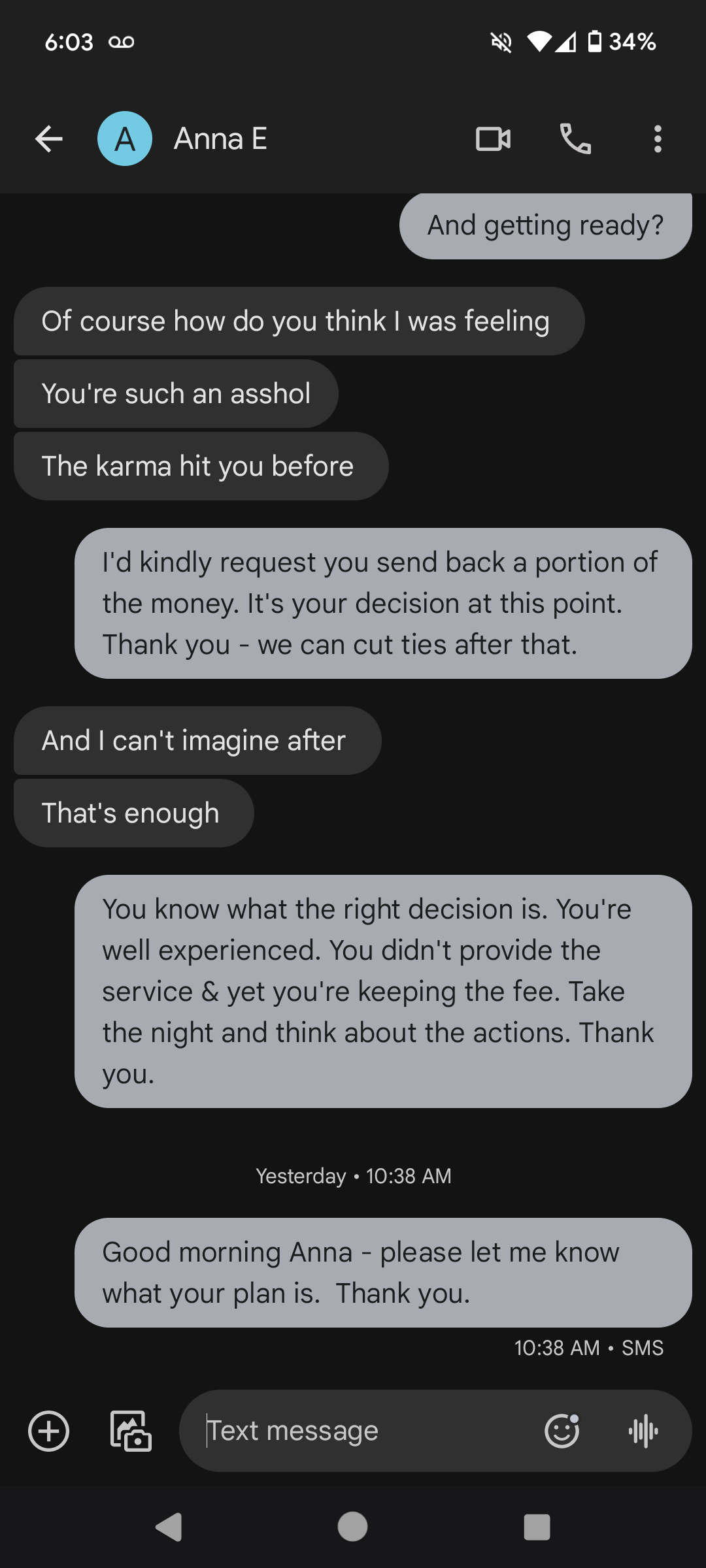Open the gallery and camera picker

pos(131,1431)
